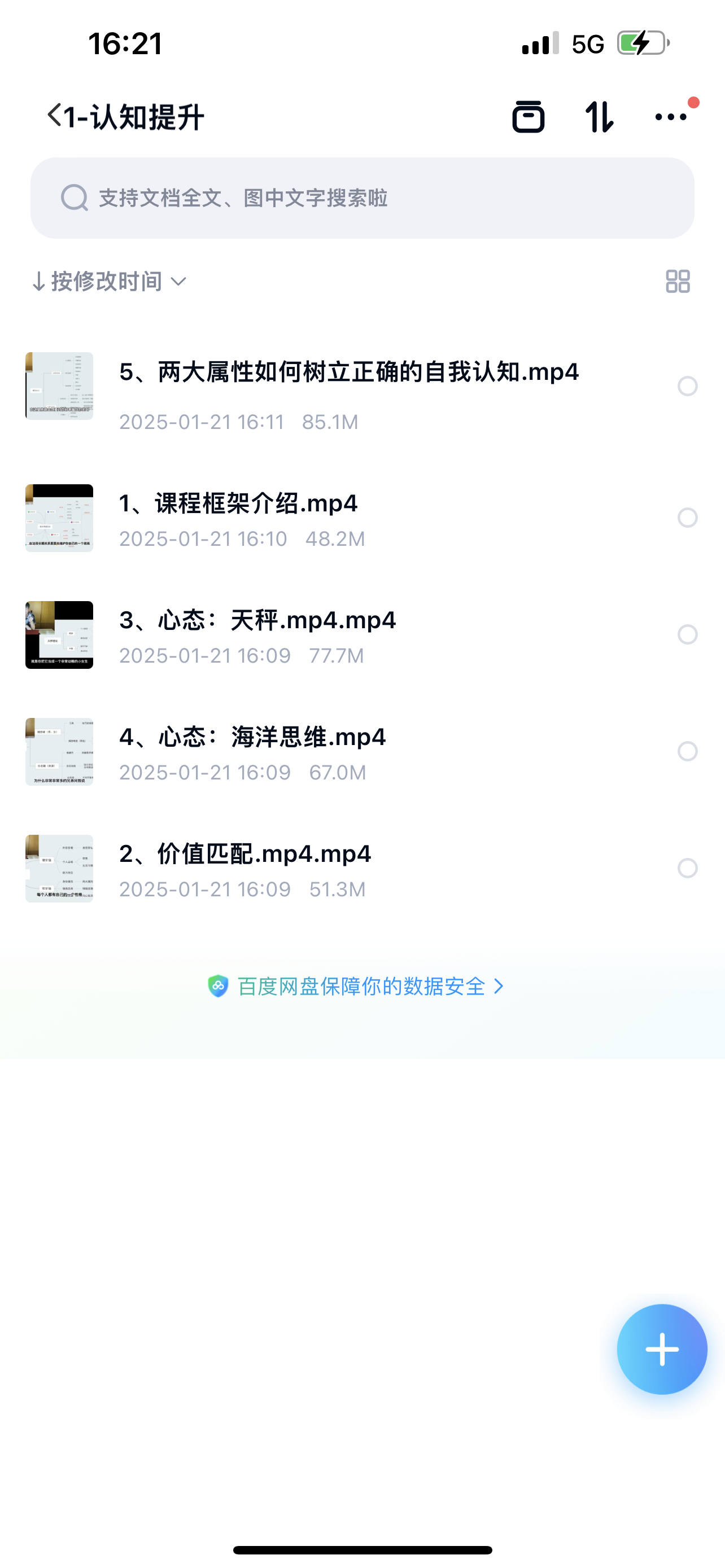
Task: Tap the blue plus floating button
Action: click(x=662, y=1349)
